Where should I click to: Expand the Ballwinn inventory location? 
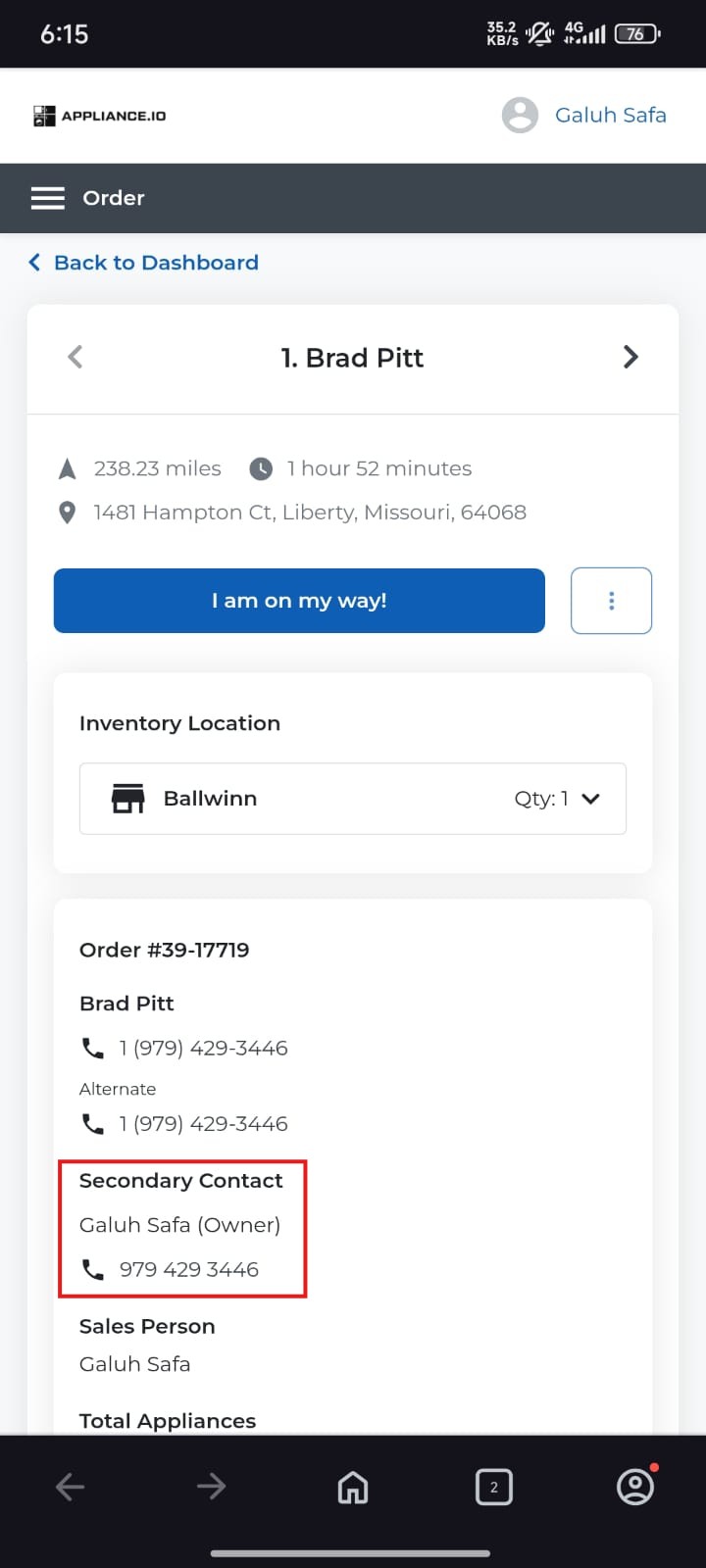pos(353,799)
